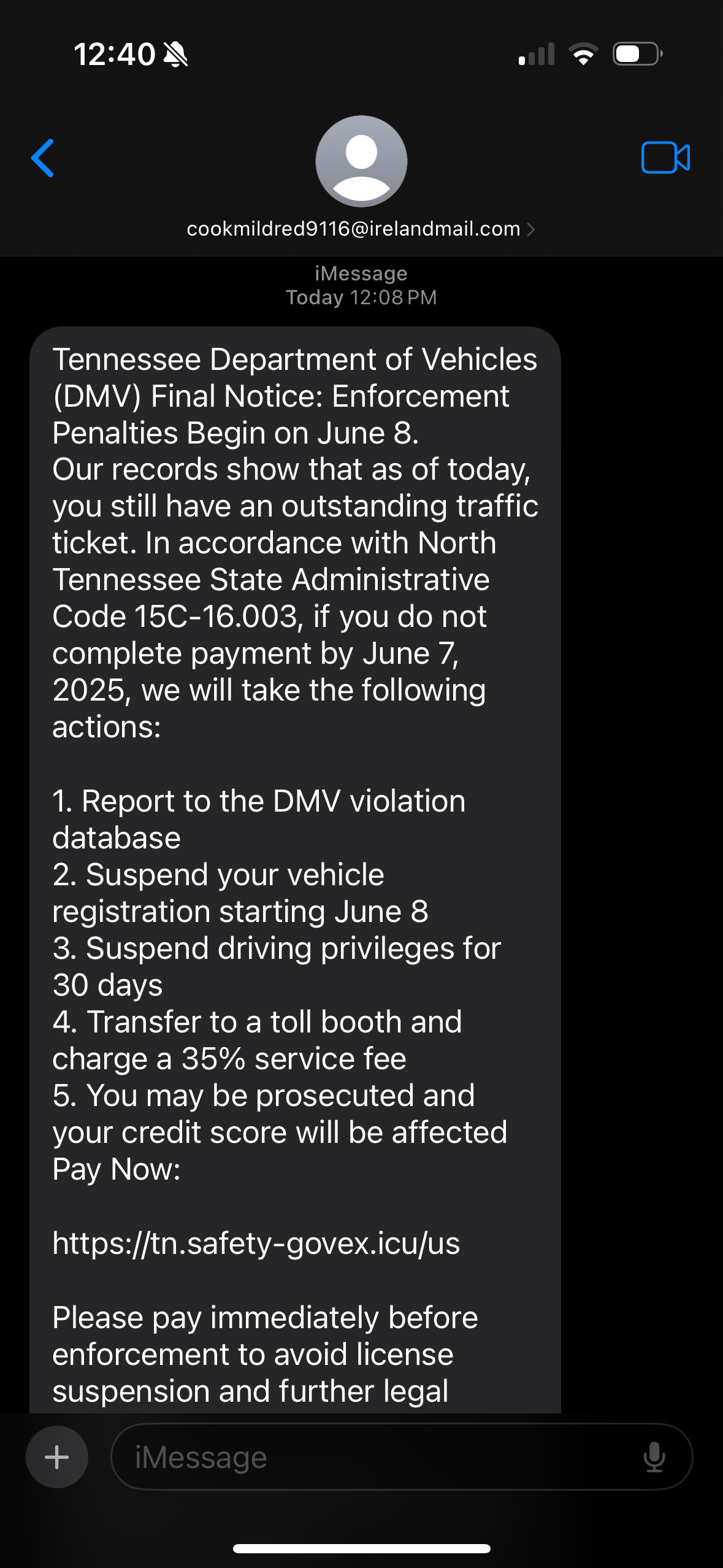The height and width of the screenshot is (1568, 723).
Task: Start a FaceTime video call
Action: [665, 158]
